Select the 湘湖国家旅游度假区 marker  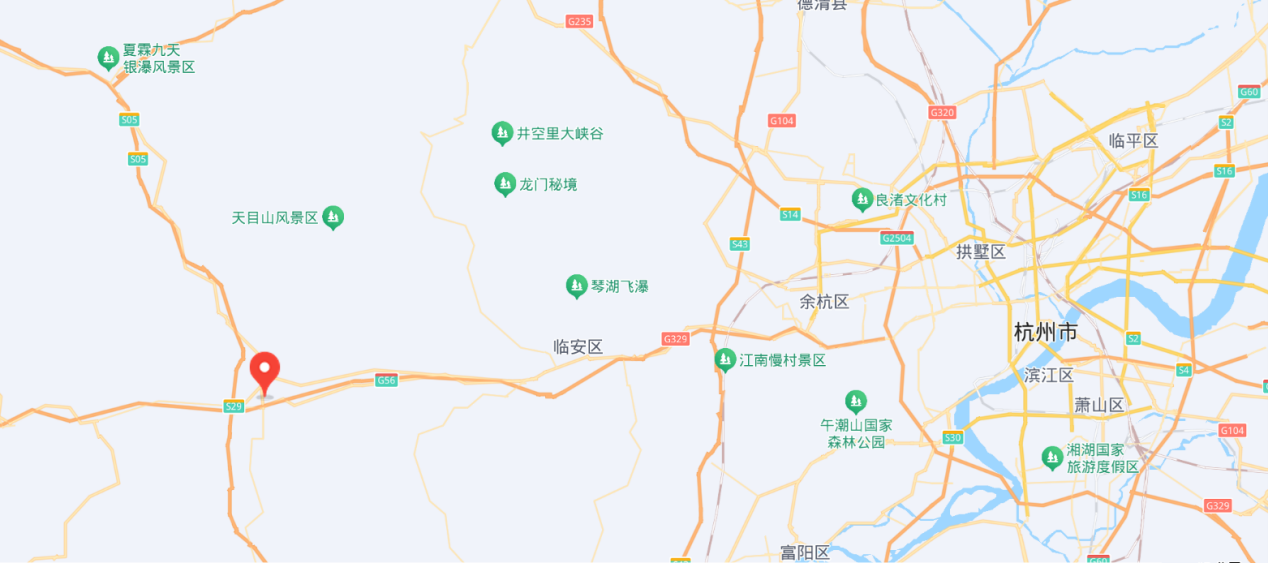pos(1051,458)
